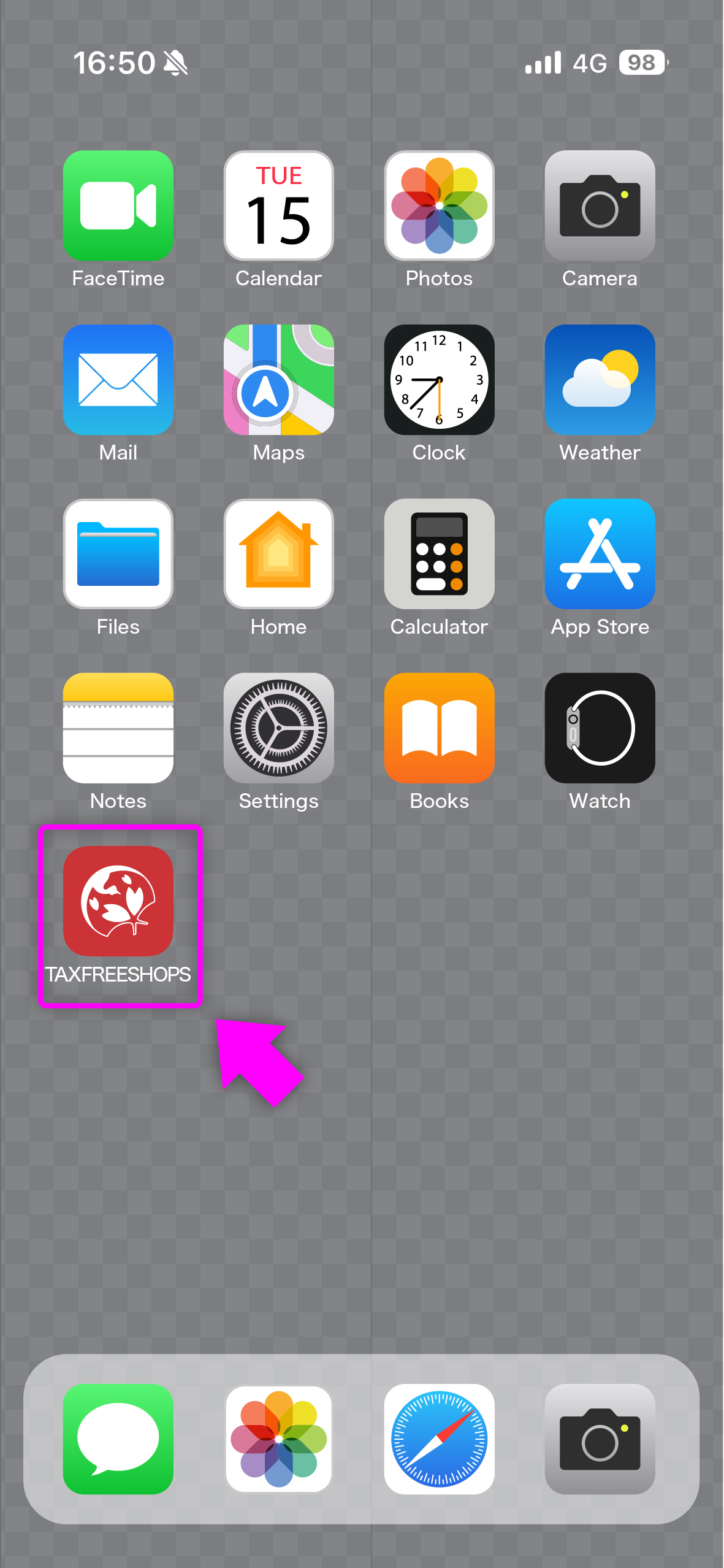Open the App Store

(x=600, y=554)
